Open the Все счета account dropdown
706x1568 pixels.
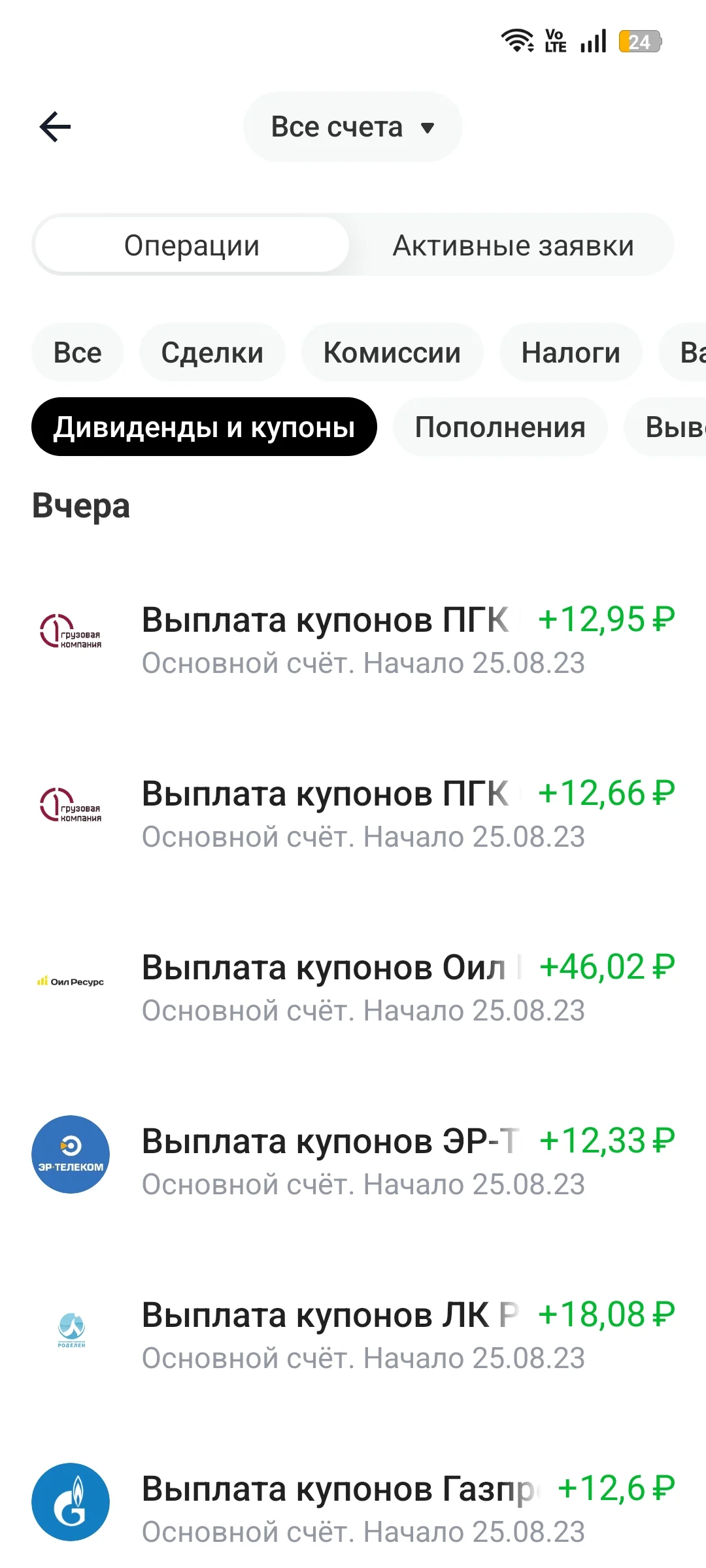[x=353, y=127]
